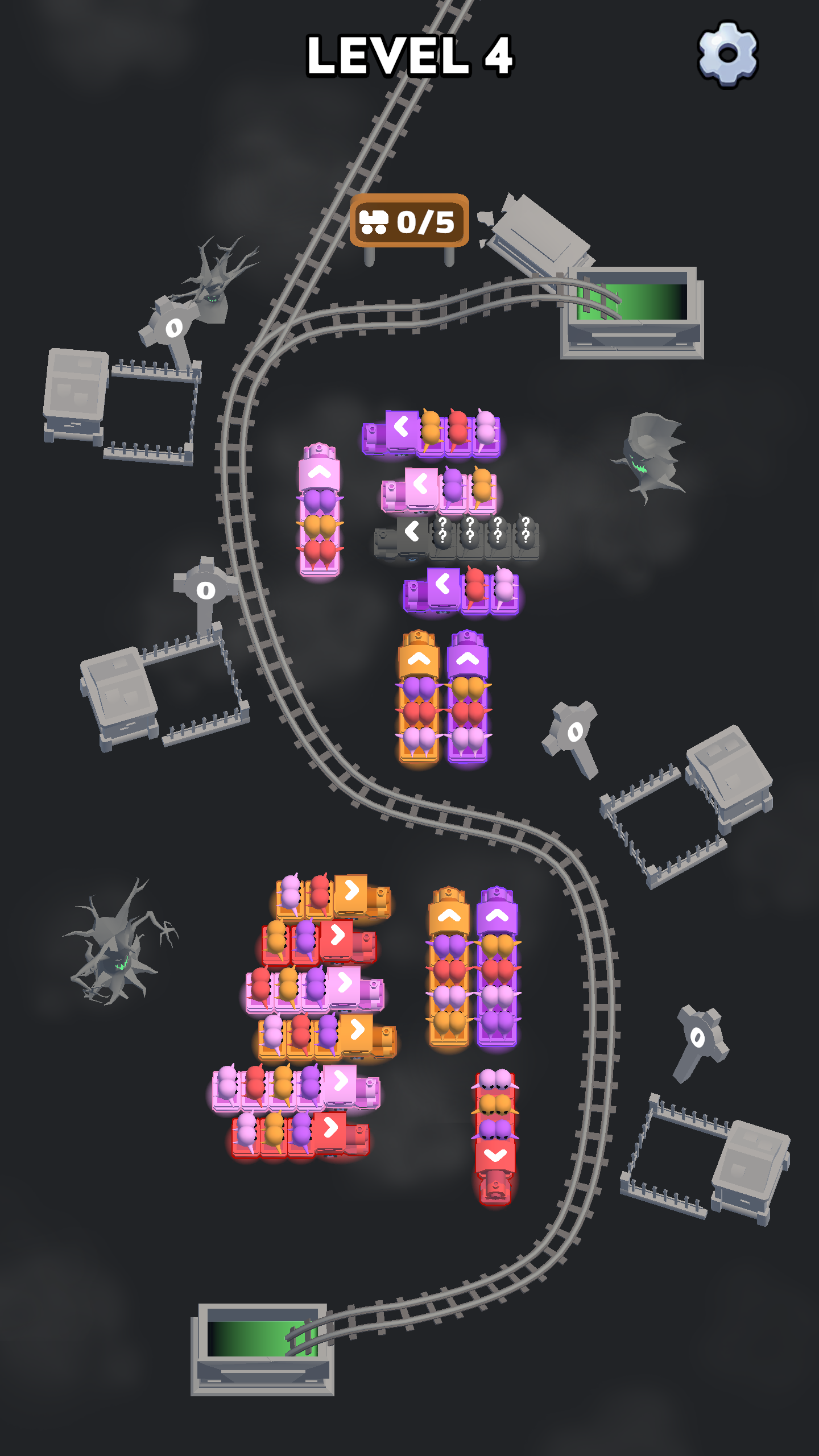Tap the pink train facing up

click(320, 473)
